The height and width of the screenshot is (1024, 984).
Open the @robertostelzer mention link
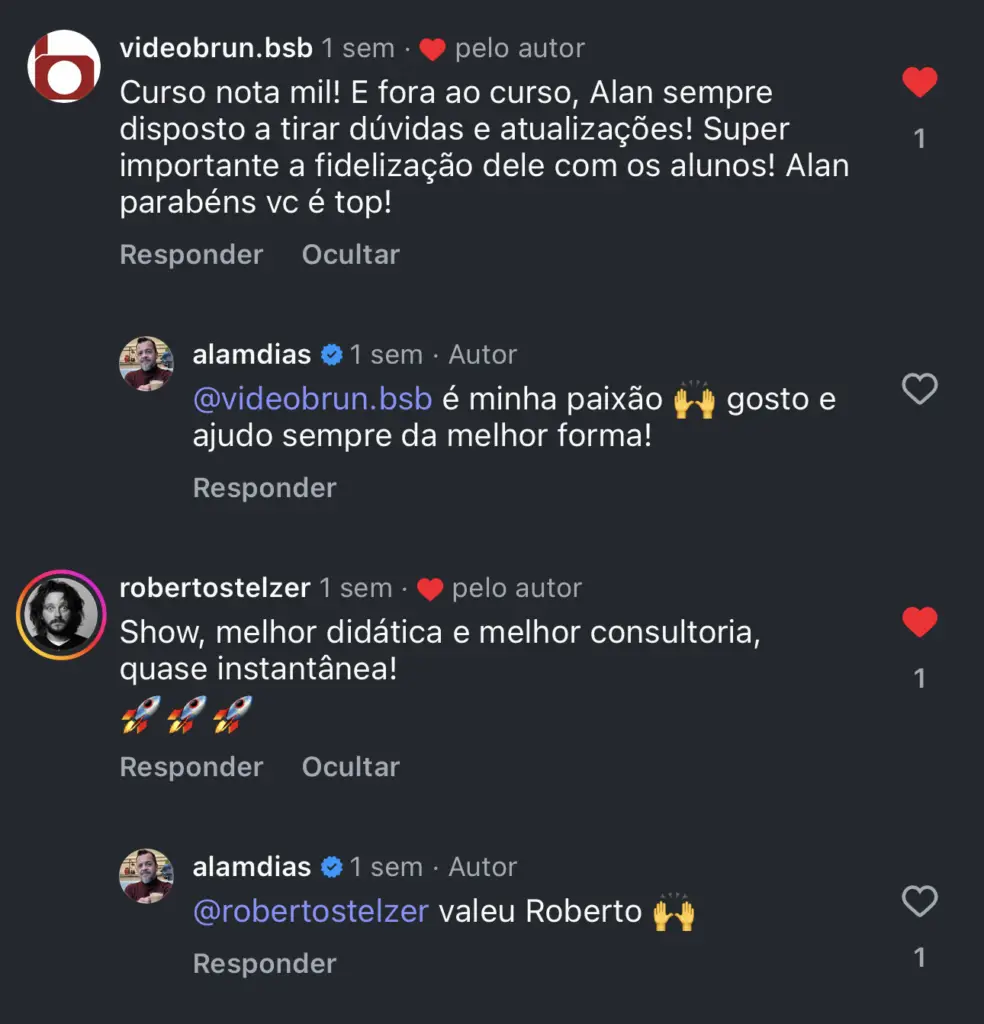pos(310,912)
